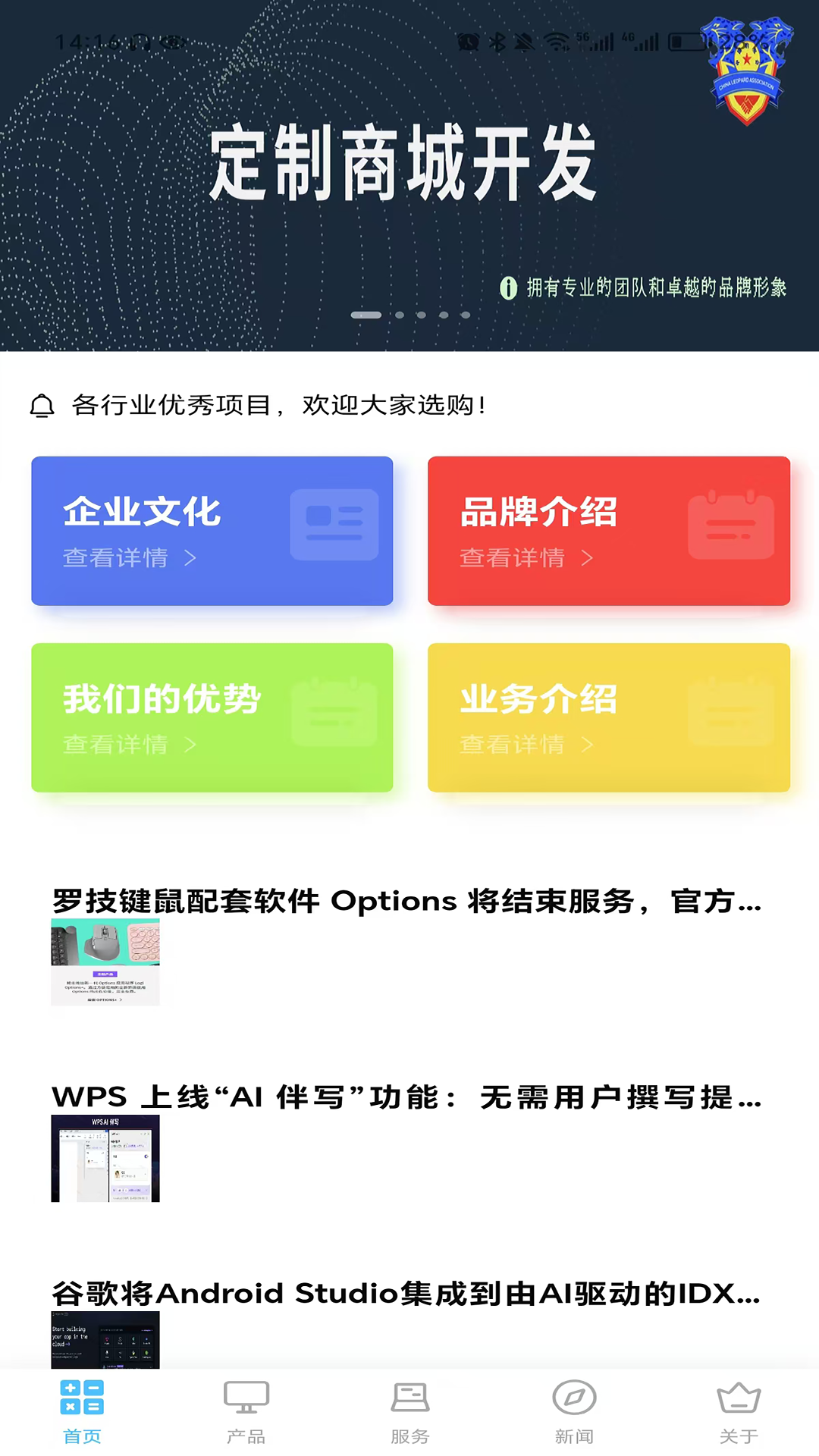Switch to the 首页 tab
Image resolution: width=819 pixels, height=1456 pixels.
[x=82, y=1412]
